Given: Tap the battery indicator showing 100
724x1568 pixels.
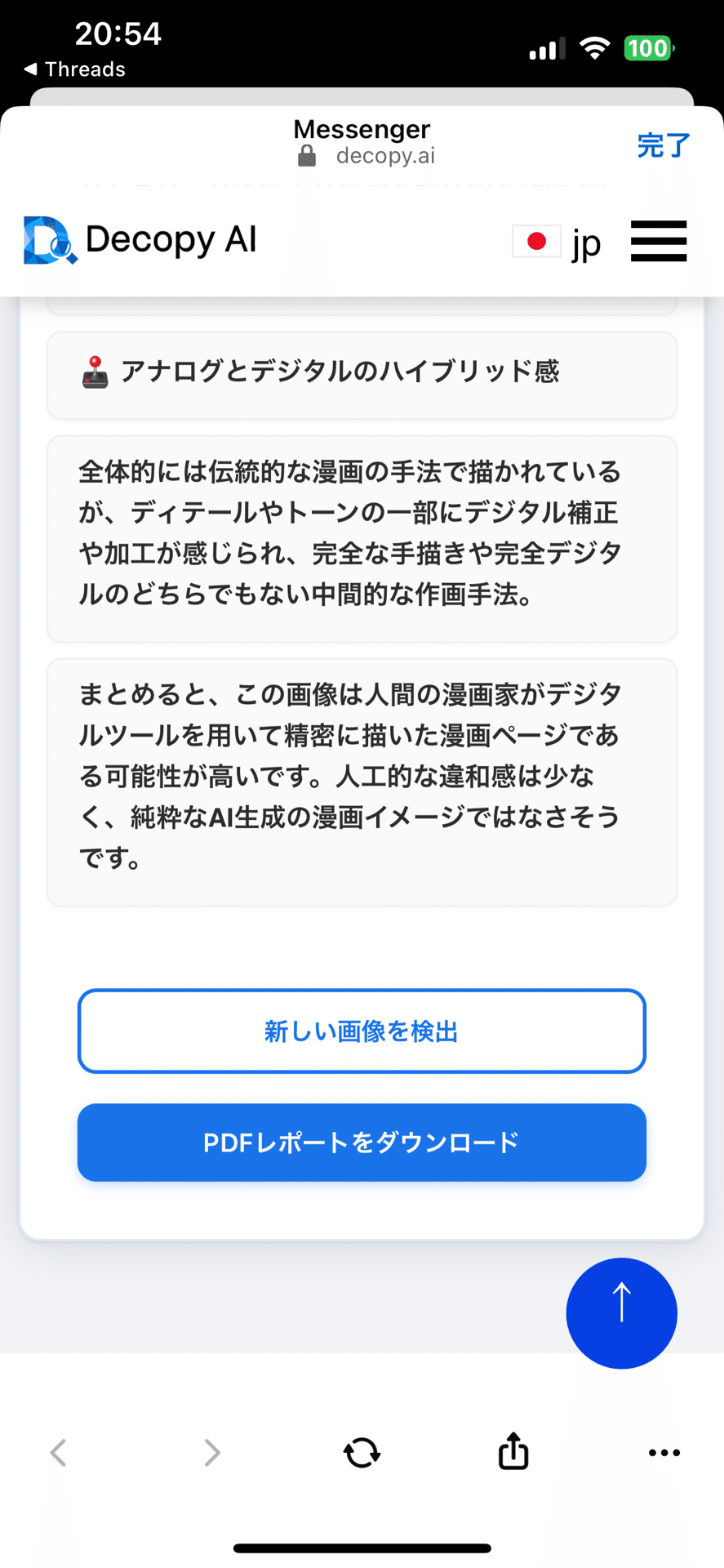Looking at the screenshot, I should tap(647, 49).
